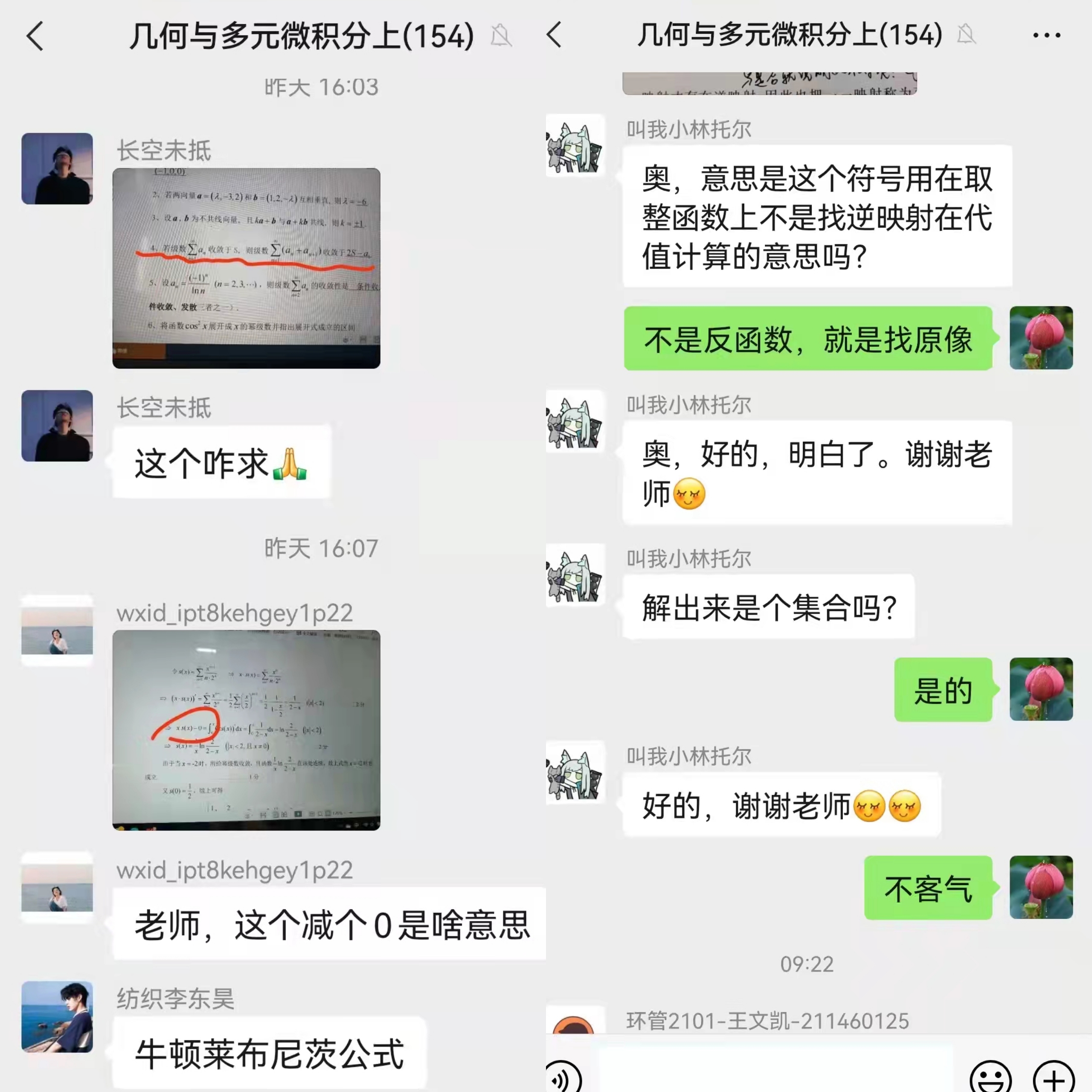View 长空未抵's photo with red underline
The width and height of the screenshot is (1092, 1092).
point(246,268)
